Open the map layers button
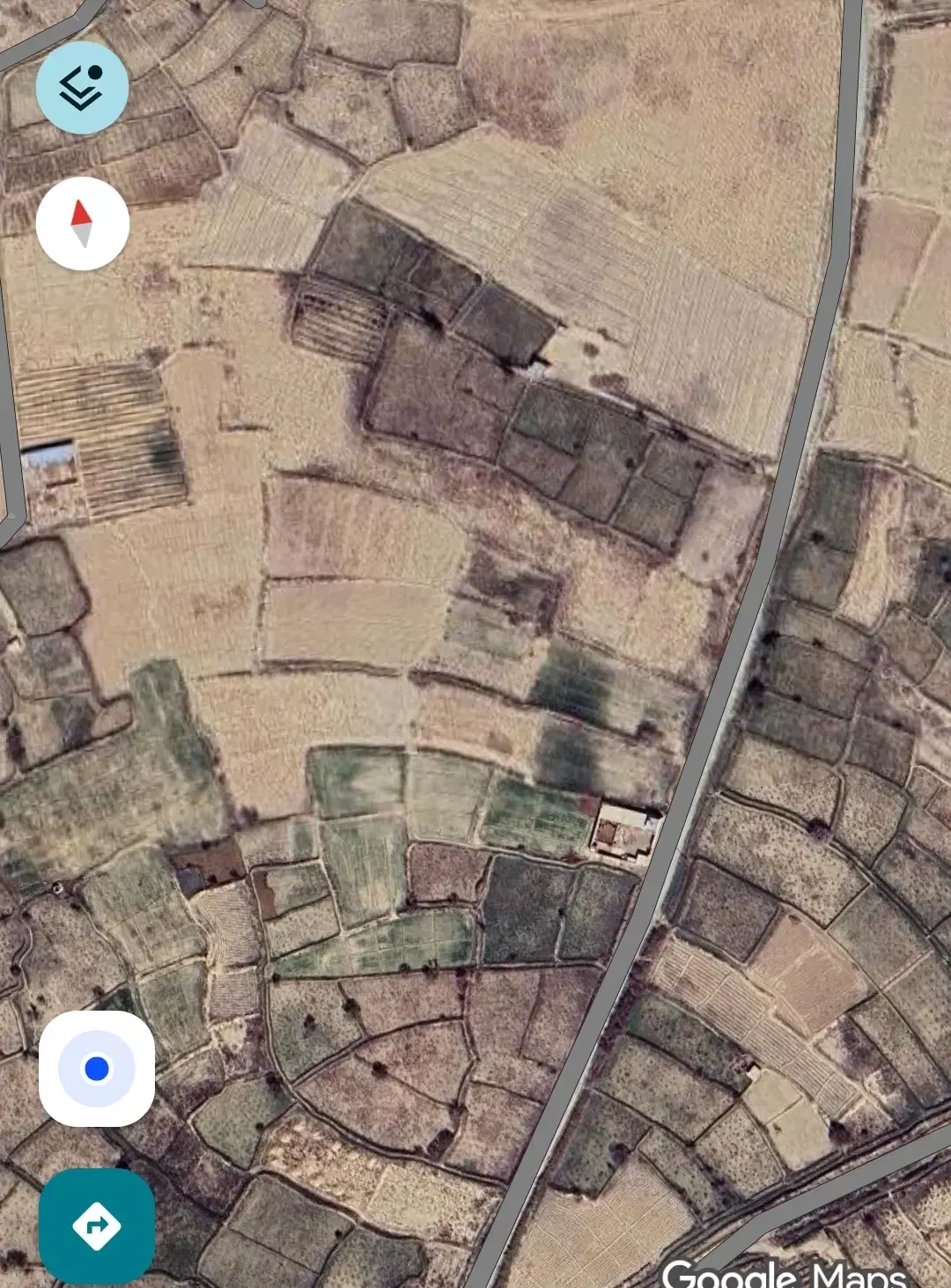 pos(82,87)
